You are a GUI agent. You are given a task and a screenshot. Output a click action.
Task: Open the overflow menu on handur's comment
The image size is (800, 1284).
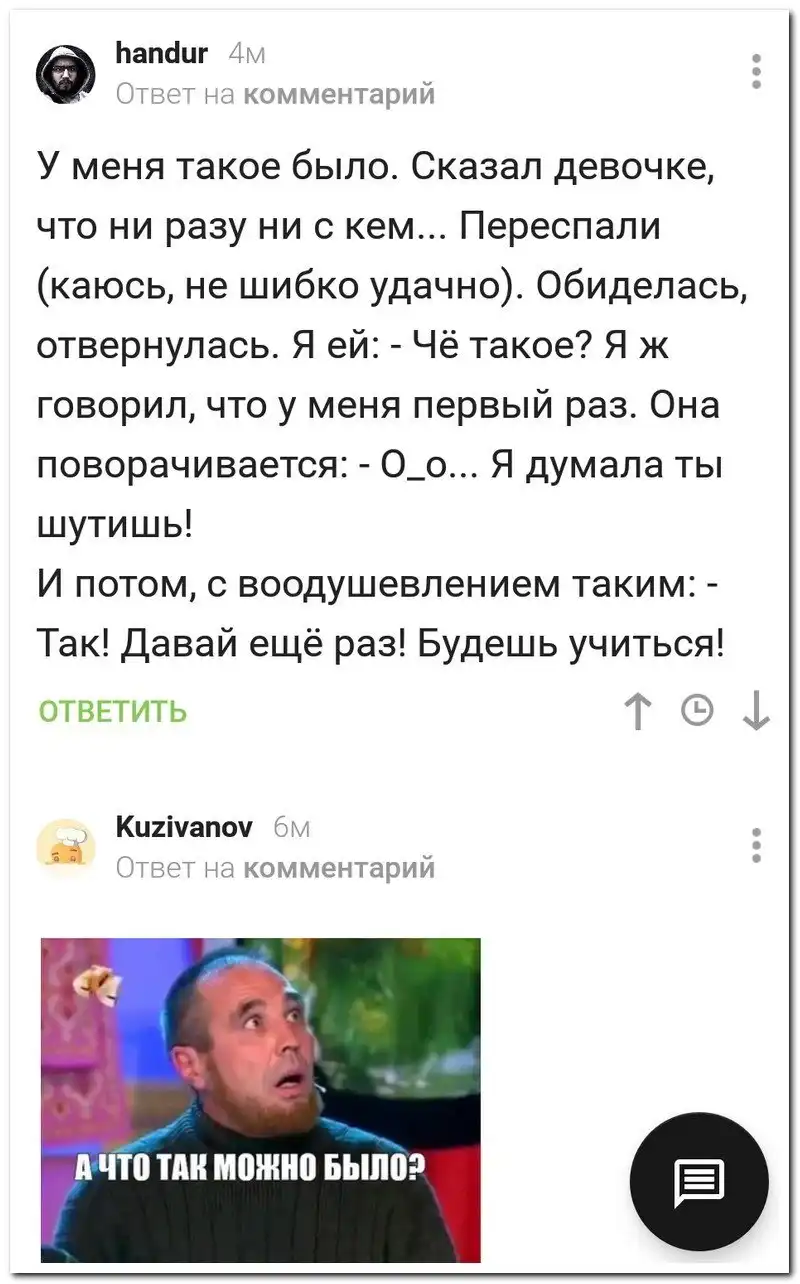tap(757, 72)
